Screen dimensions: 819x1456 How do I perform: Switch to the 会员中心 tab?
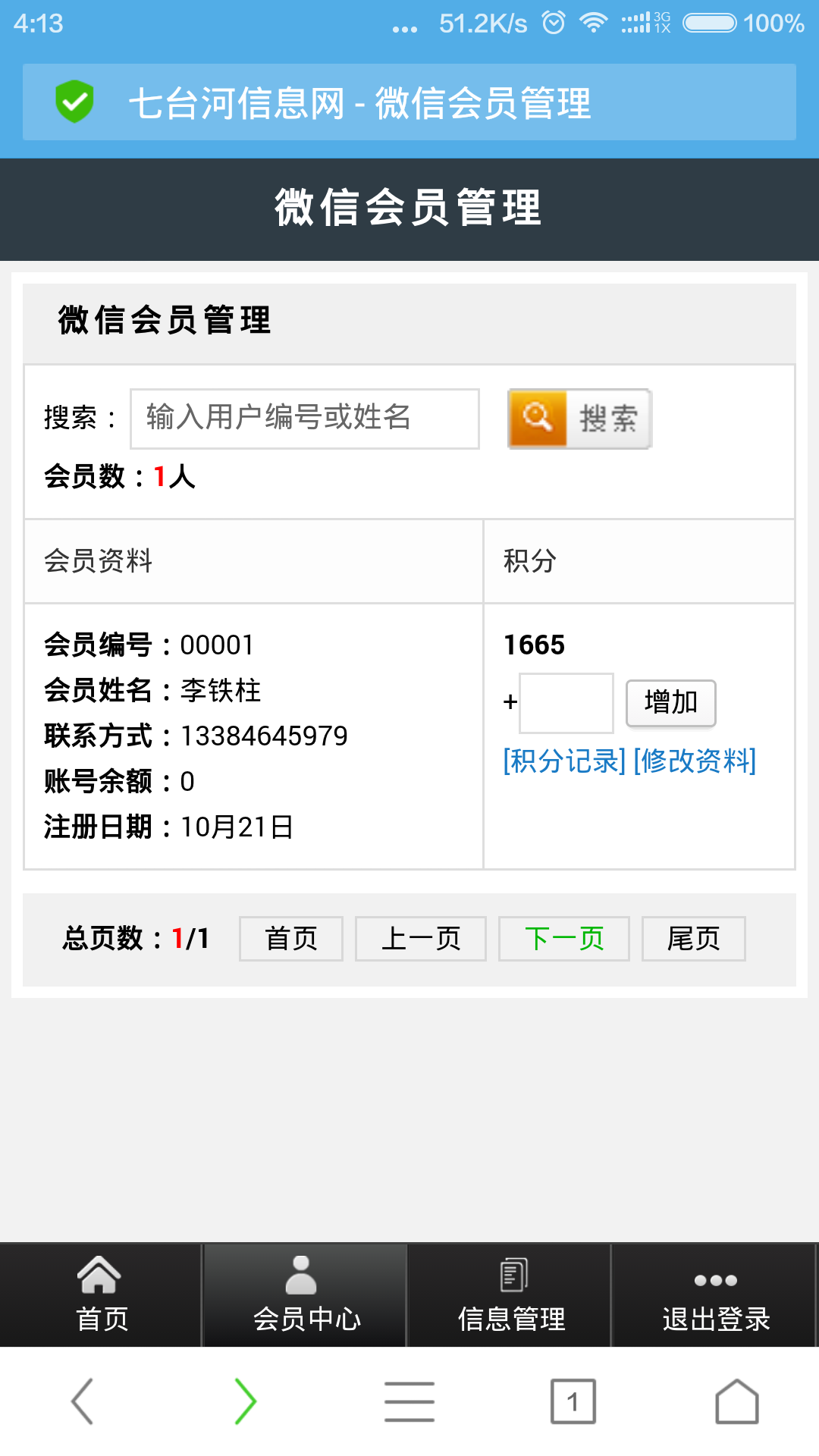[306, 1295]
